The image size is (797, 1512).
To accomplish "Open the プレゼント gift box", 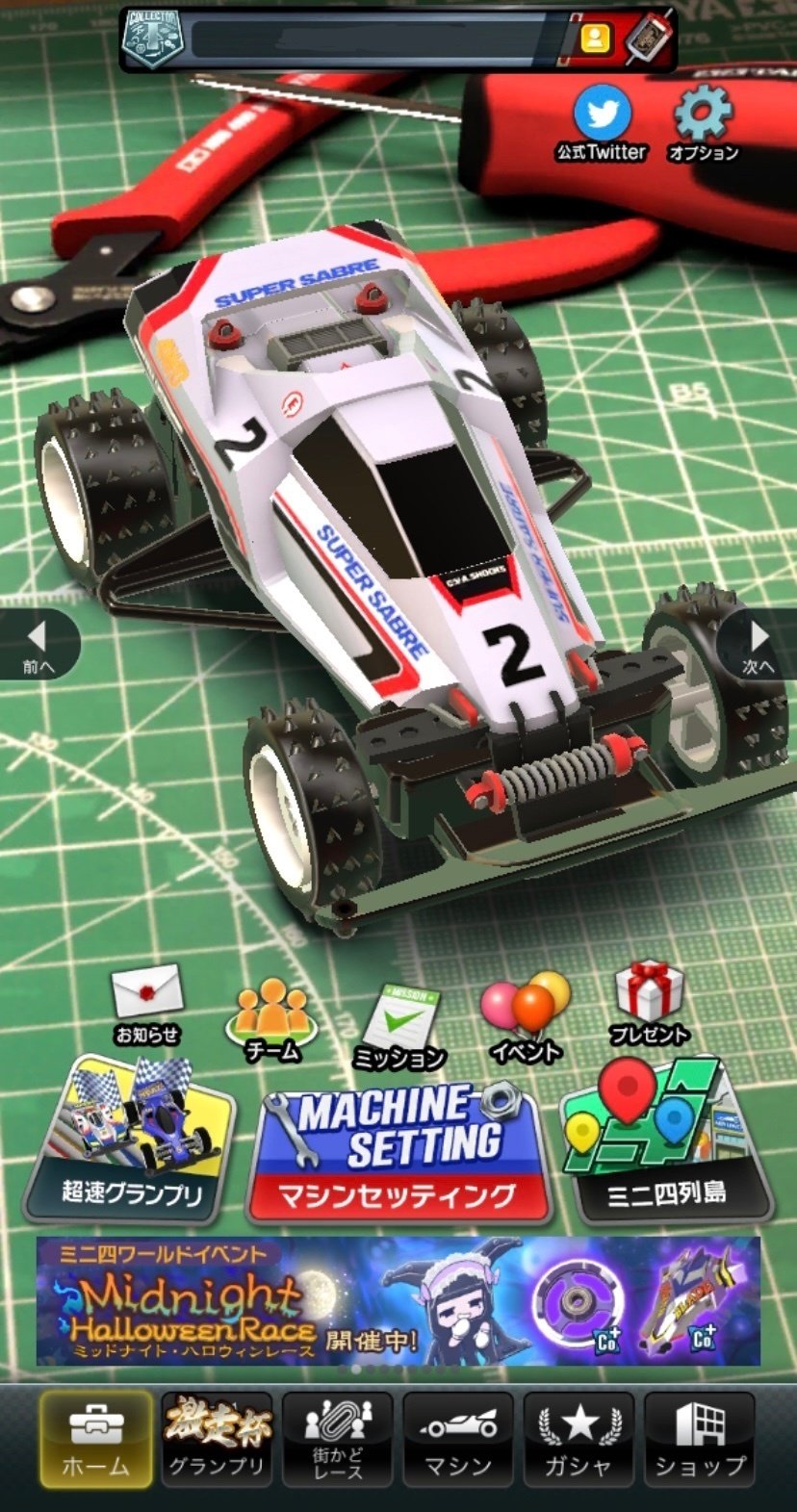I will pyautogui.click(x=649, y=1004).
